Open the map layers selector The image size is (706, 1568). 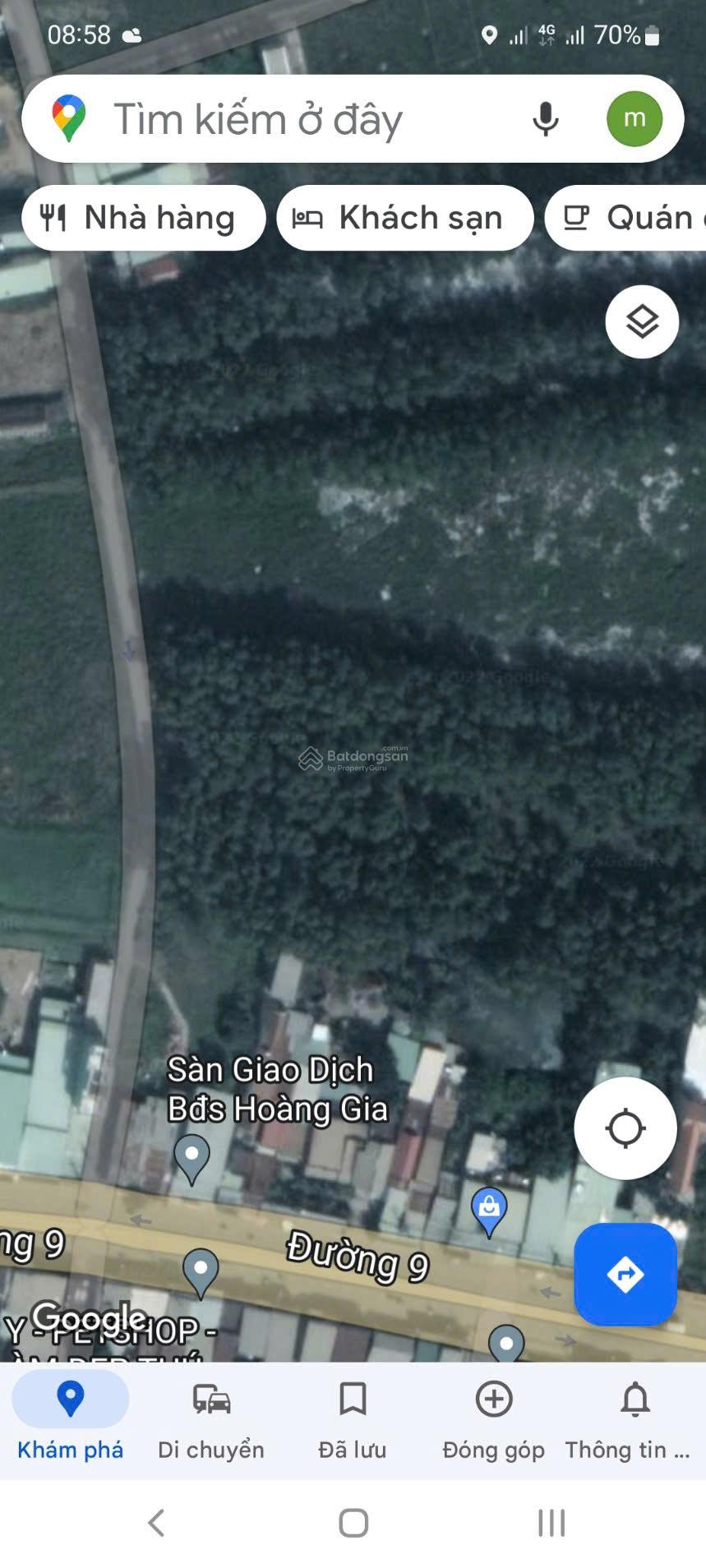point(642,321)
